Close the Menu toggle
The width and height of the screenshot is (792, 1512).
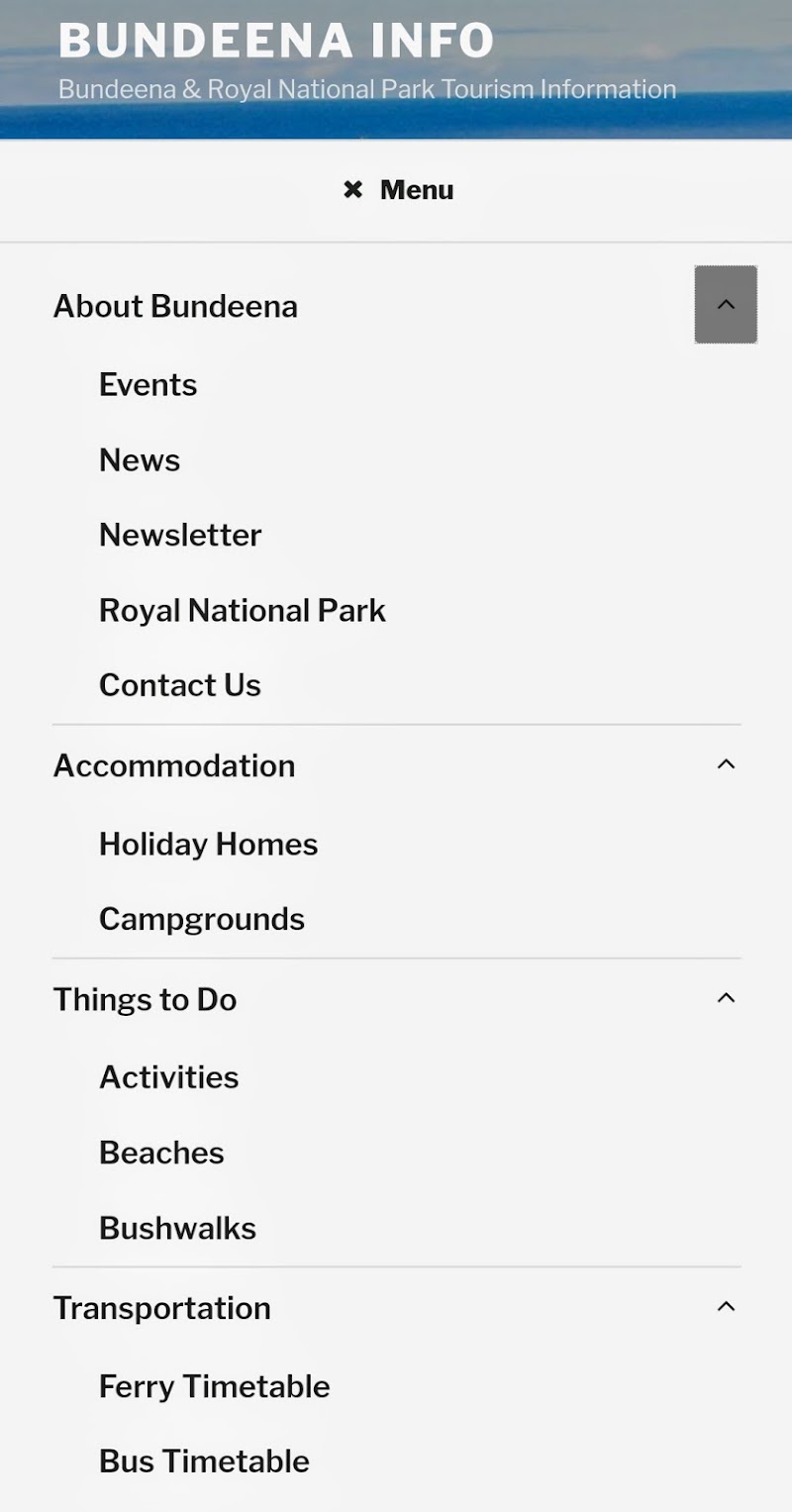click(x=397, y=190)
